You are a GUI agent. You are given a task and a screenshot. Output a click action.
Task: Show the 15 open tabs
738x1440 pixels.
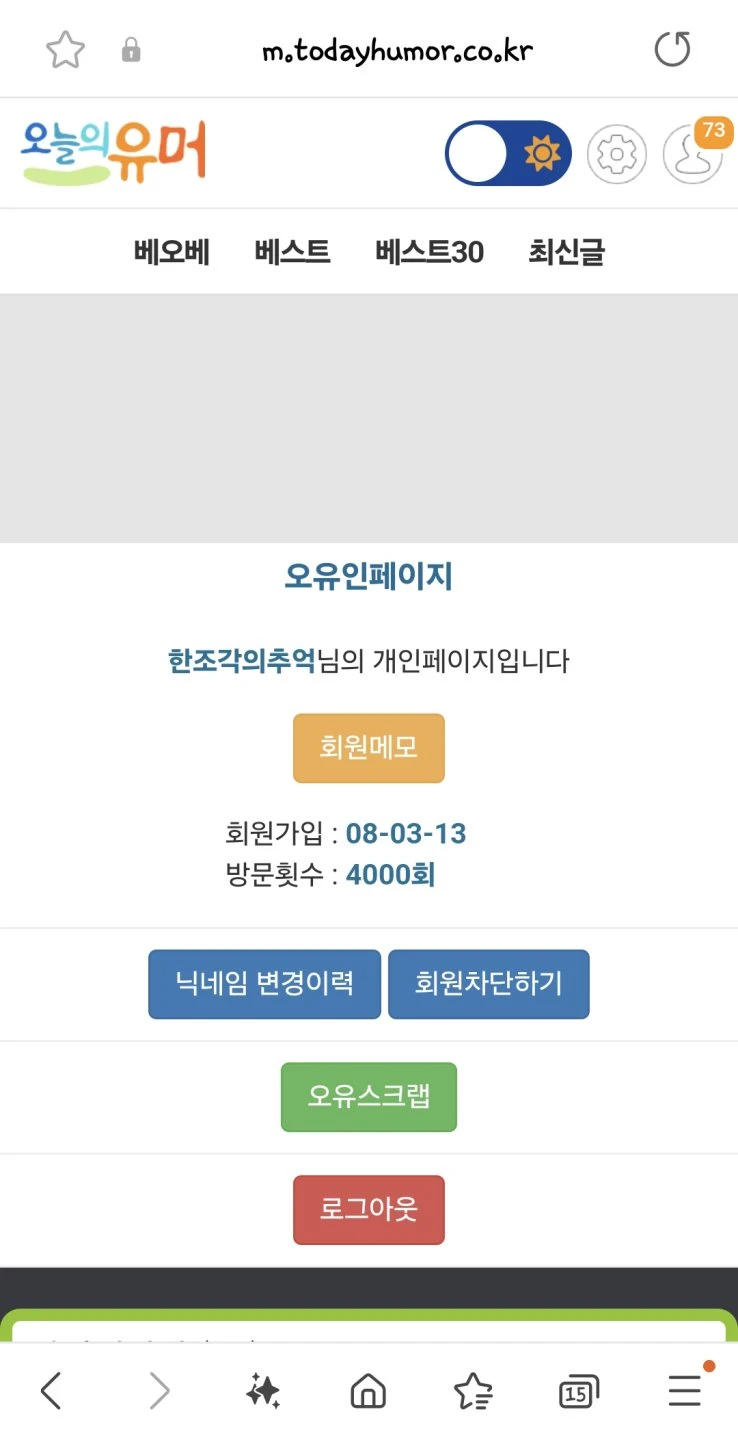578,1391
